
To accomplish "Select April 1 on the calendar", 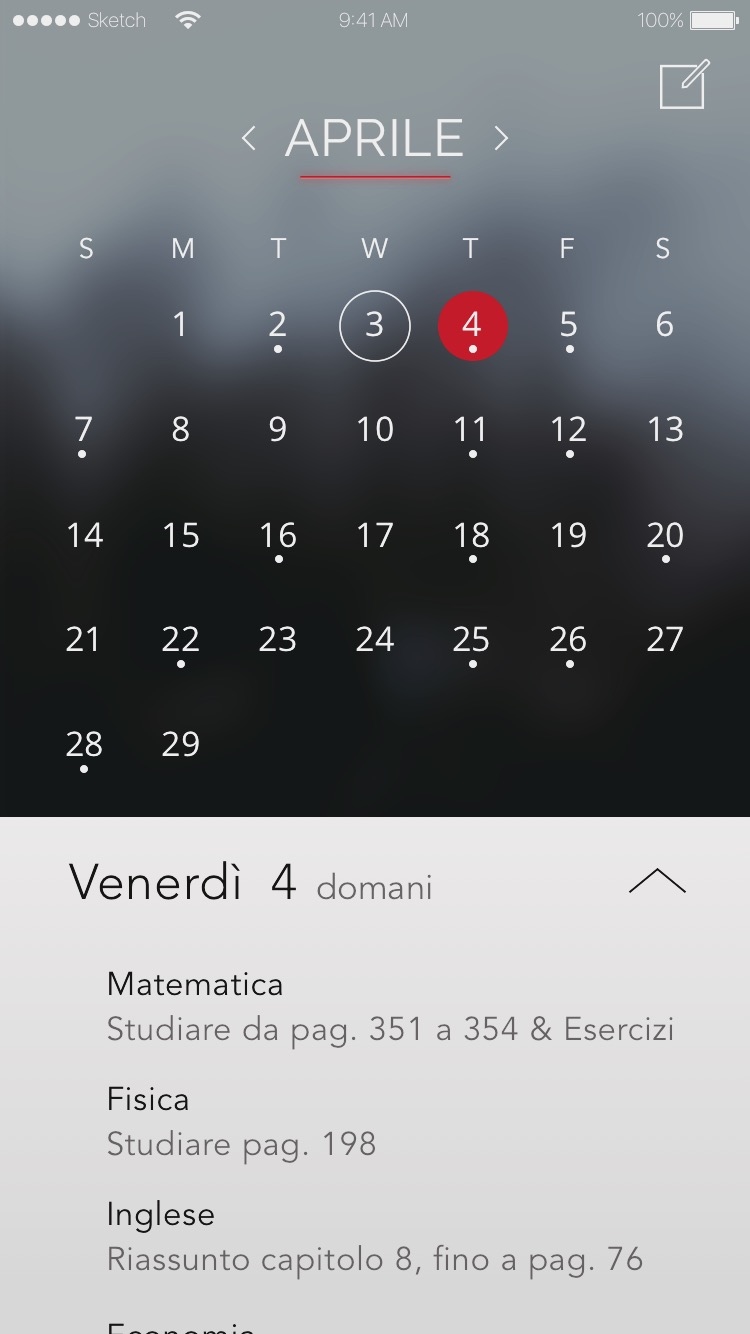I will tap(180, 325).
